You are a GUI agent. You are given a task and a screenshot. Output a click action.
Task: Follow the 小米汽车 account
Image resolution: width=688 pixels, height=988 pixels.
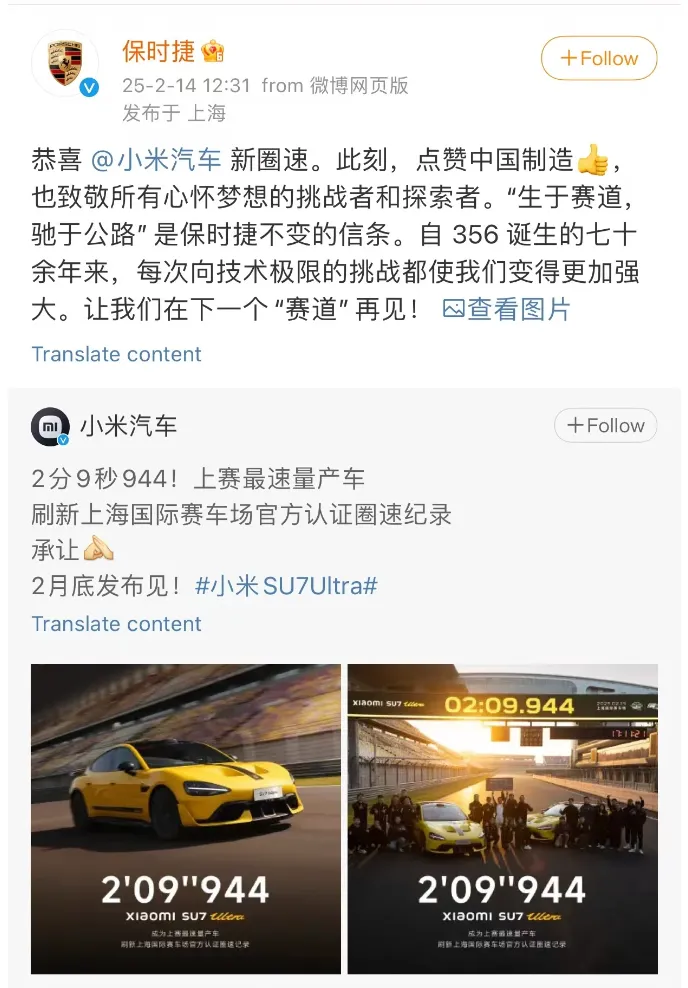pos(605,426)
